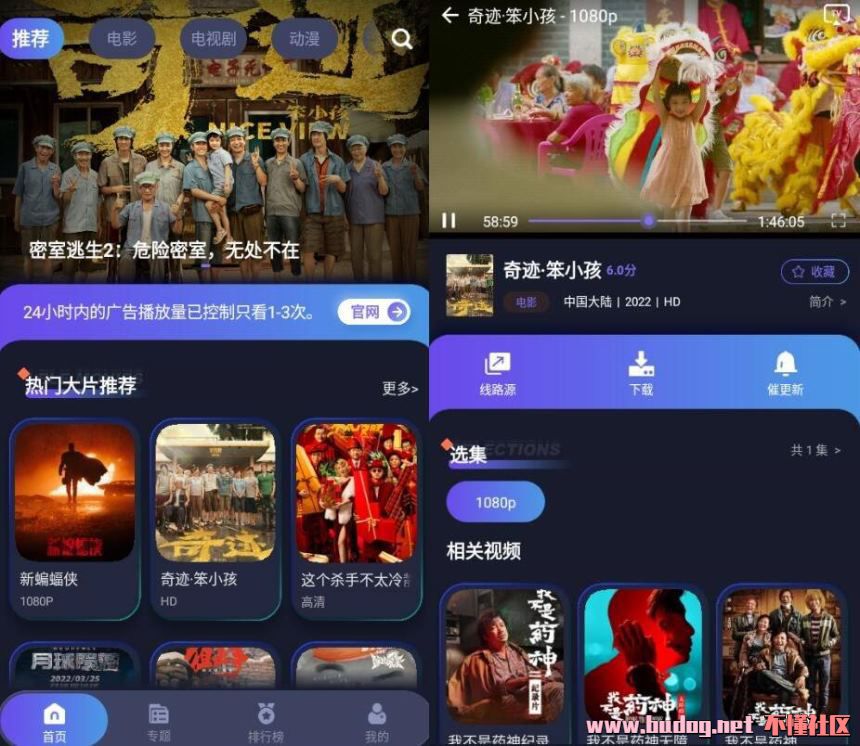860x746 pixels.
Task: Expand the 简介 description
Action: click(826, 301)
